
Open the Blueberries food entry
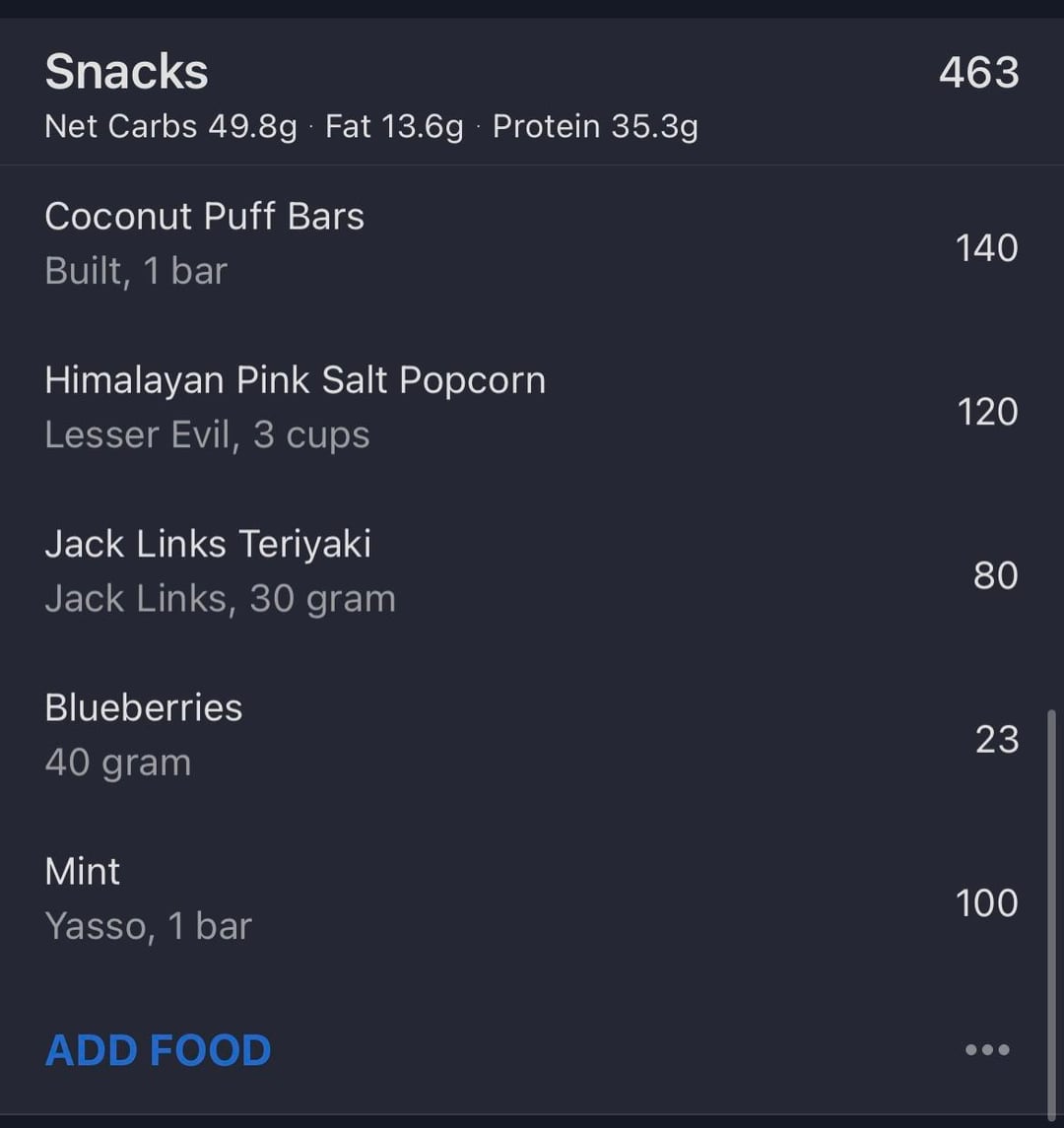[144, 735]
